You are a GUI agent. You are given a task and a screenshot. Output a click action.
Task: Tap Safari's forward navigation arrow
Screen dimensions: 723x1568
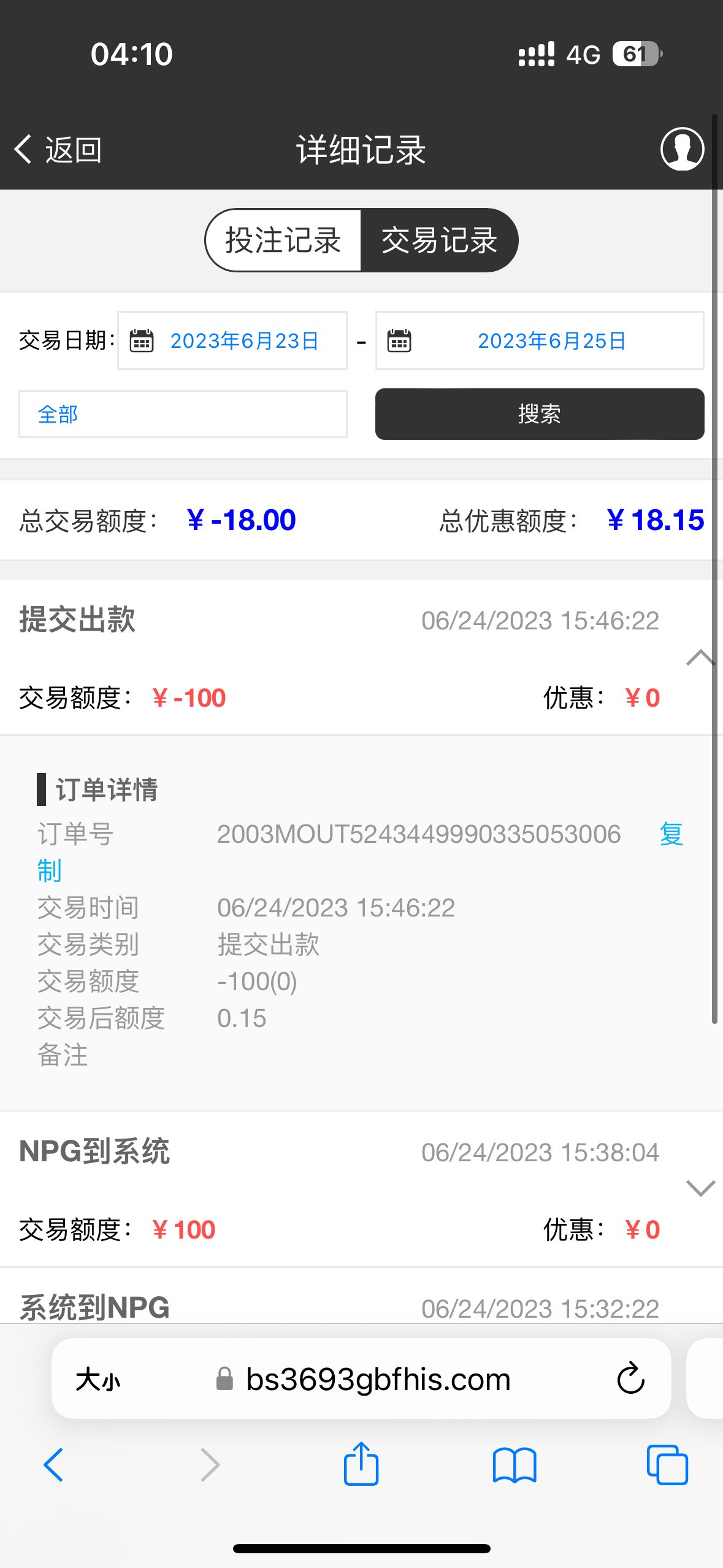(x=208, y=1465)
